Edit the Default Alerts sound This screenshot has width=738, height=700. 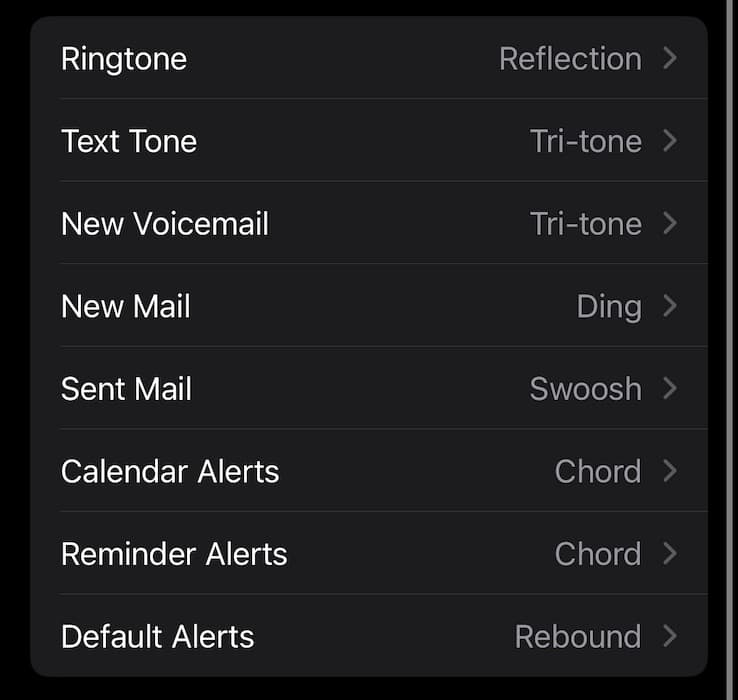pyautogui.click(x=368, y=636)
